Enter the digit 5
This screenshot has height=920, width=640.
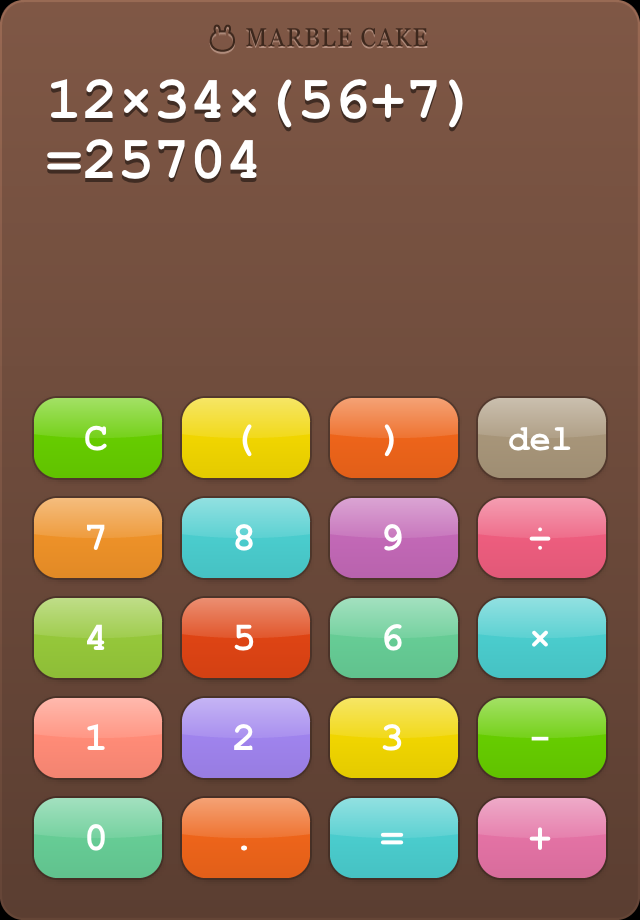coord(246,638)
